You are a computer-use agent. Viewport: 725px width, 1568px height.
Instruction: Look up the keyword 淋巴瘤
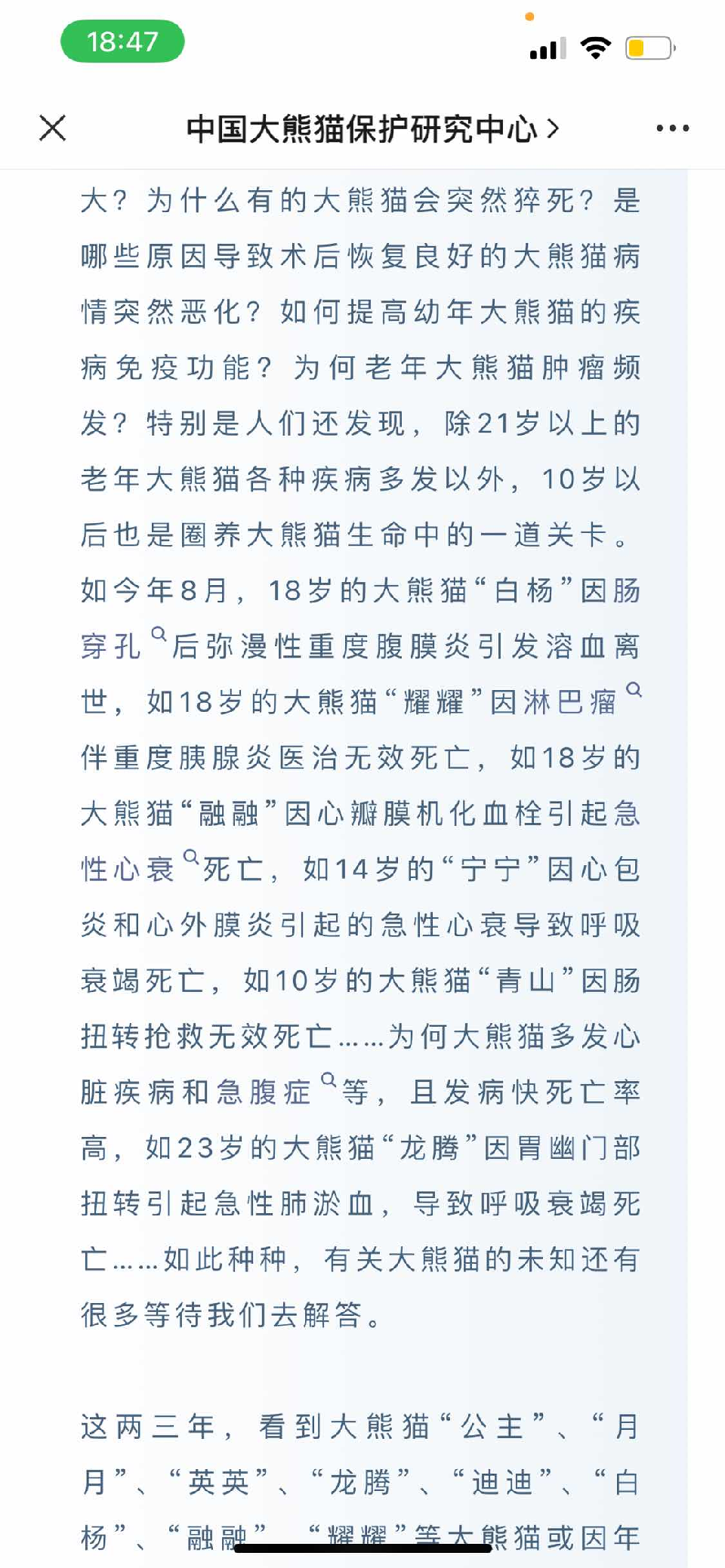582,700
